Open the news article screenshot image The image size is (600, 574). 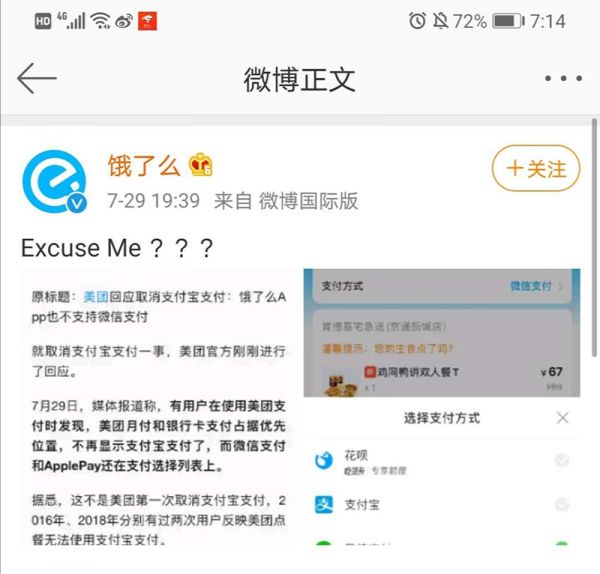tap(158, 410)
